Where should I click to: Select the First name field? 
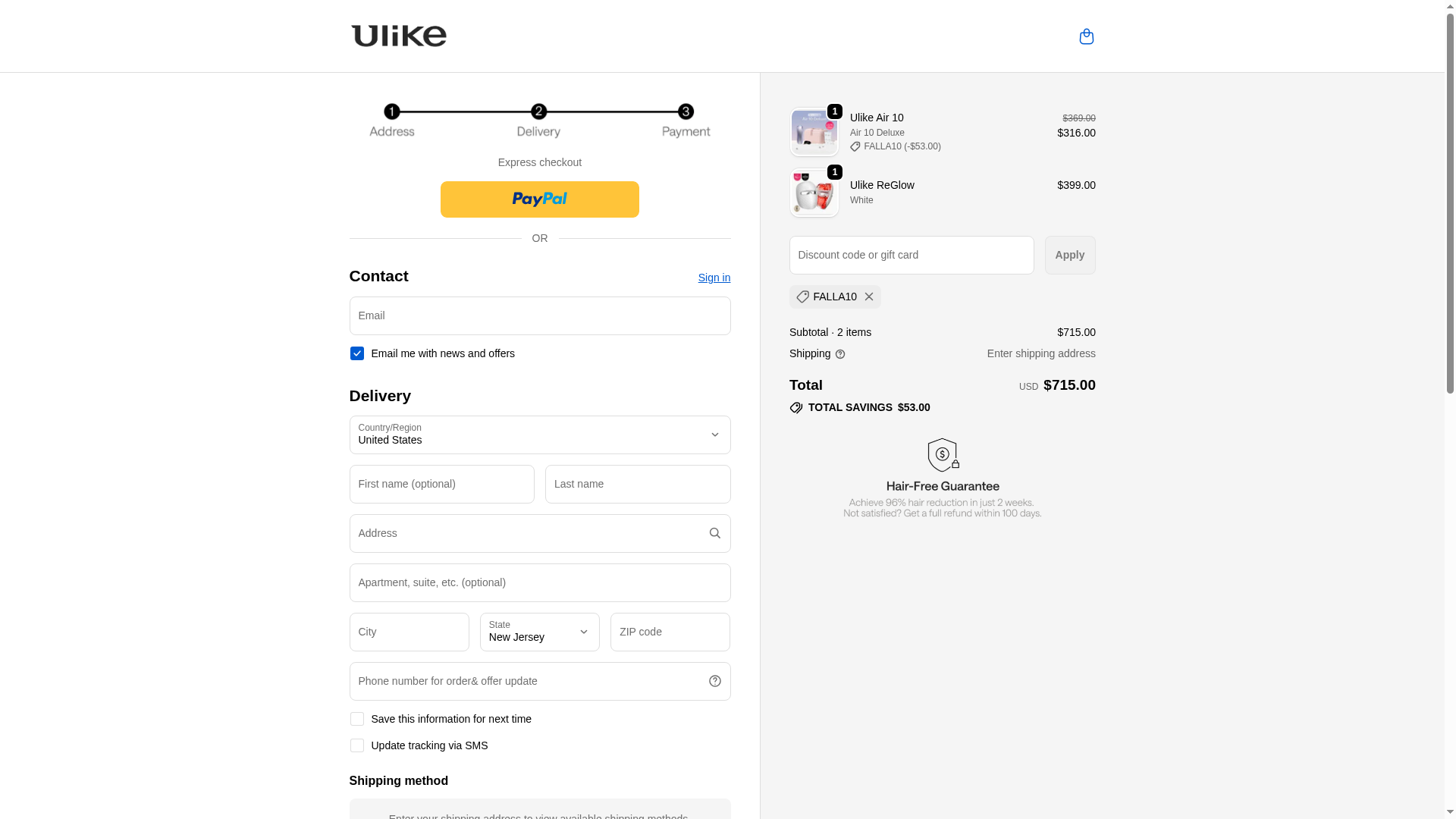click(x=441, y=484)
